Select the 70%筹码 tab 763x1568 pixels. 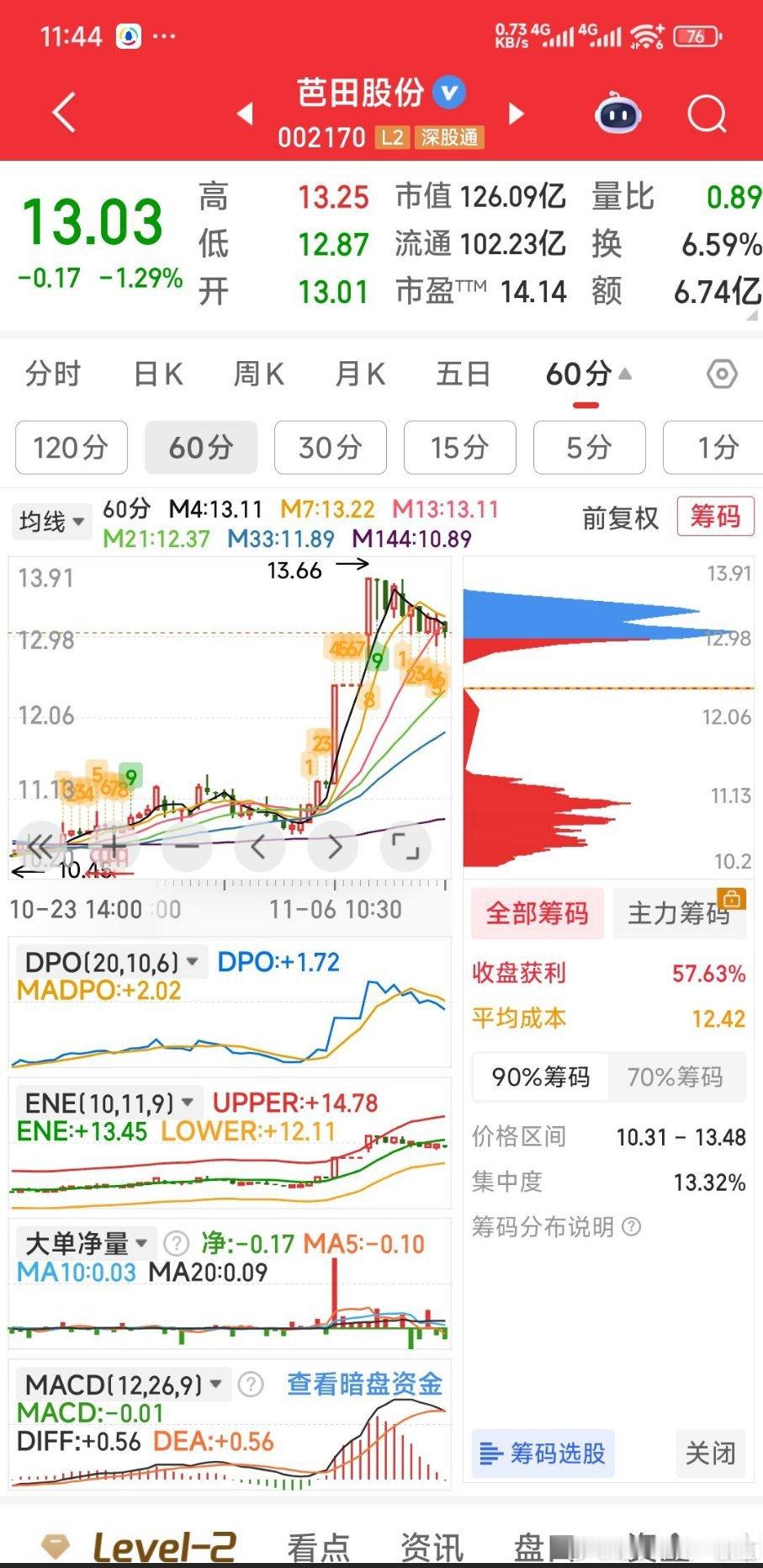point(676,1076)
